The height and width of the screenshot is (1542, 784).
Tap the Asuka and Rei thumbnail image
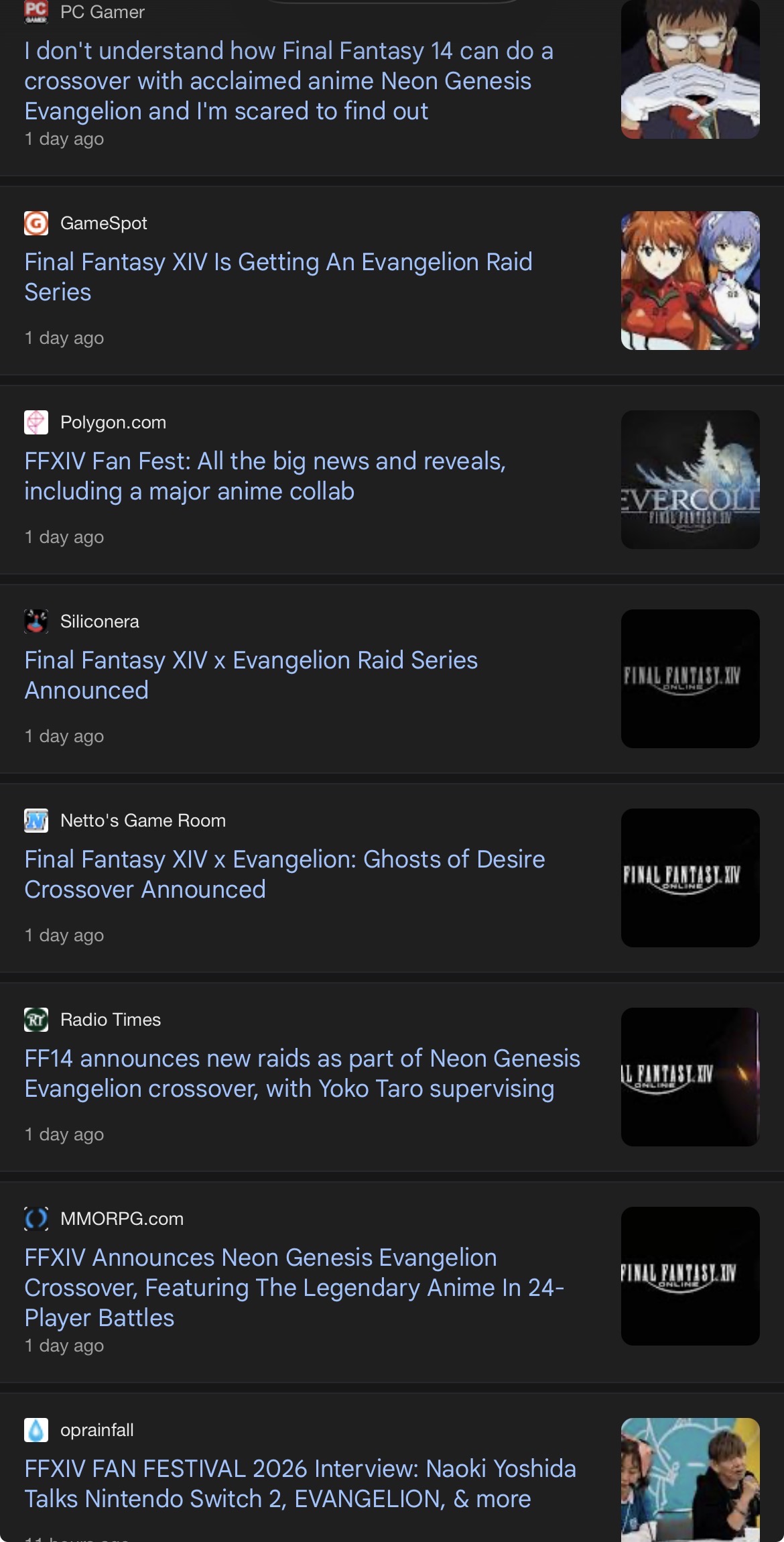(x=690, y=280)
